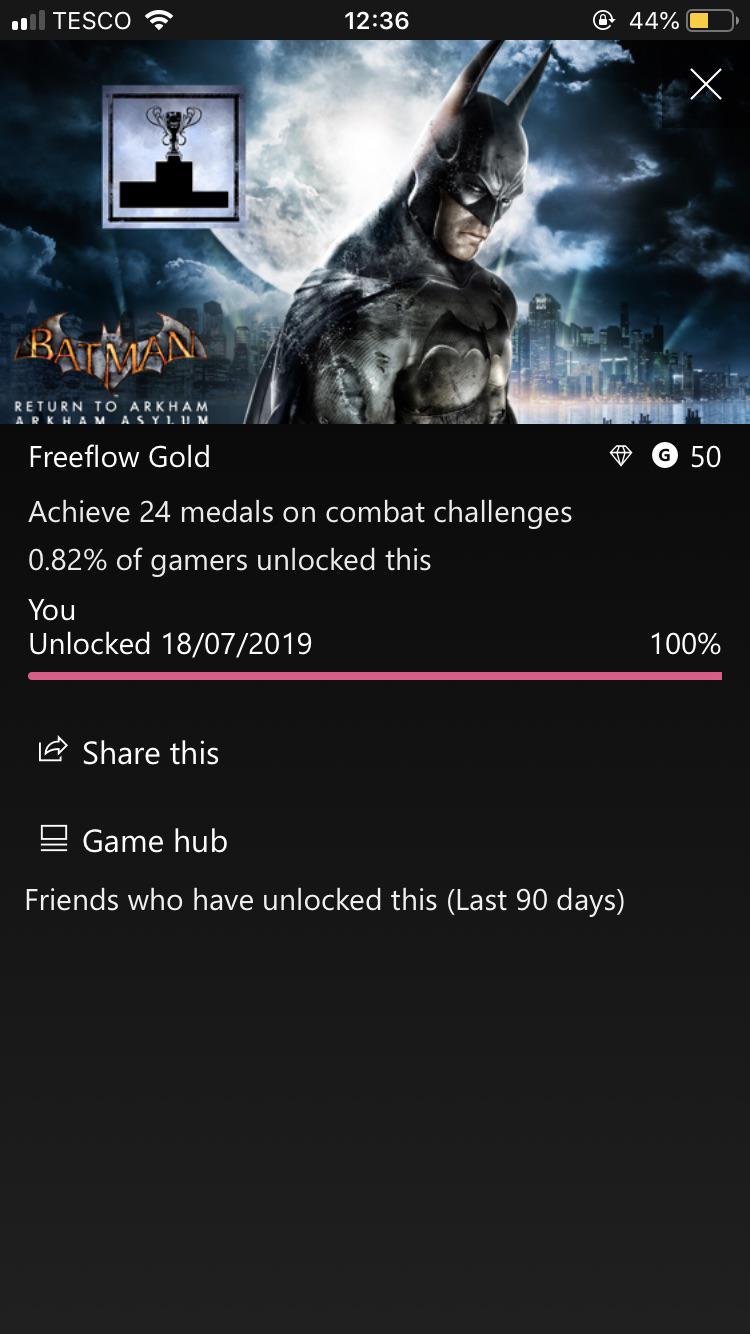Open the Game hub
Image resolution: width=750 pixels, height=1334 pixels.
133,840
